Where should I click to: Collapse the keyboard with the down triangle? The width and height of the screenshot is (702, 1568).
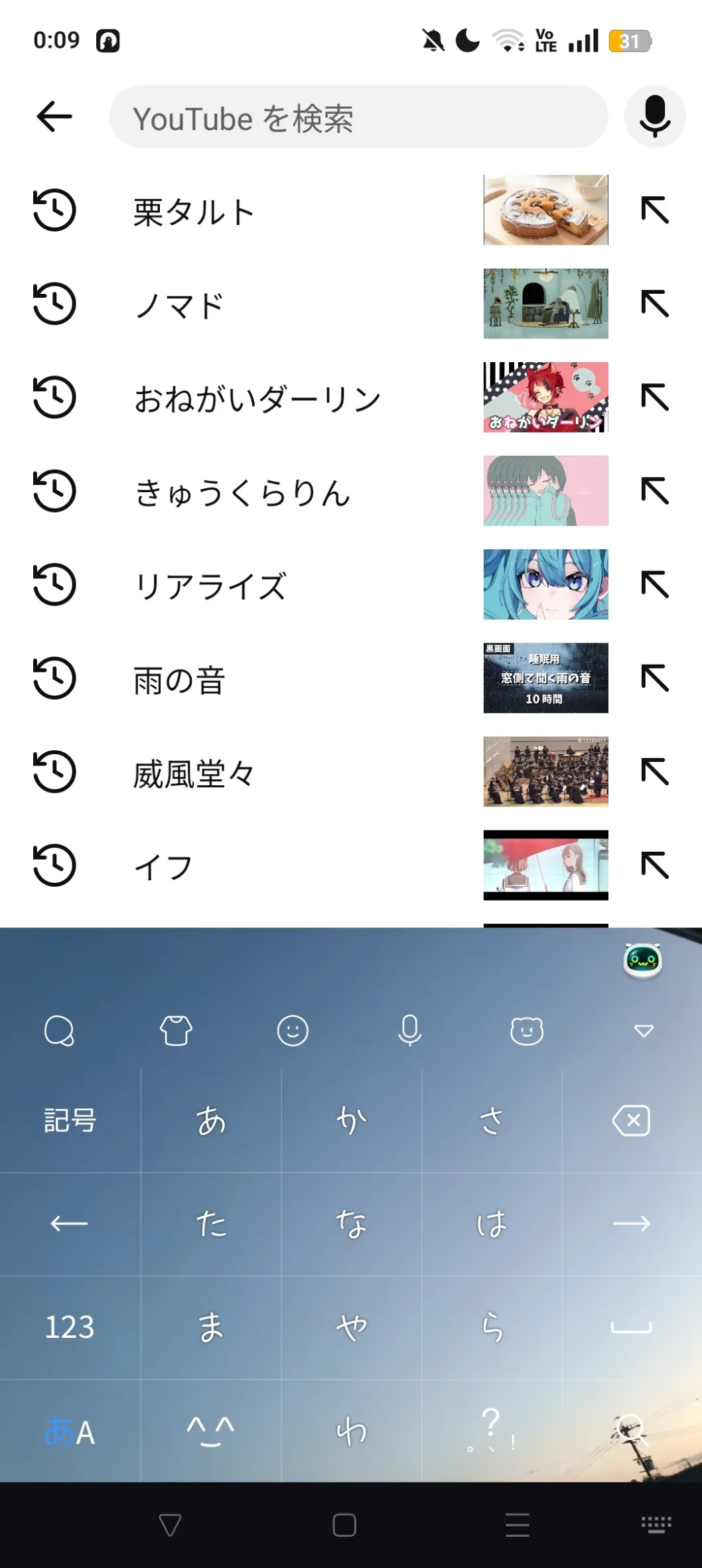(x=644, y=1031)
